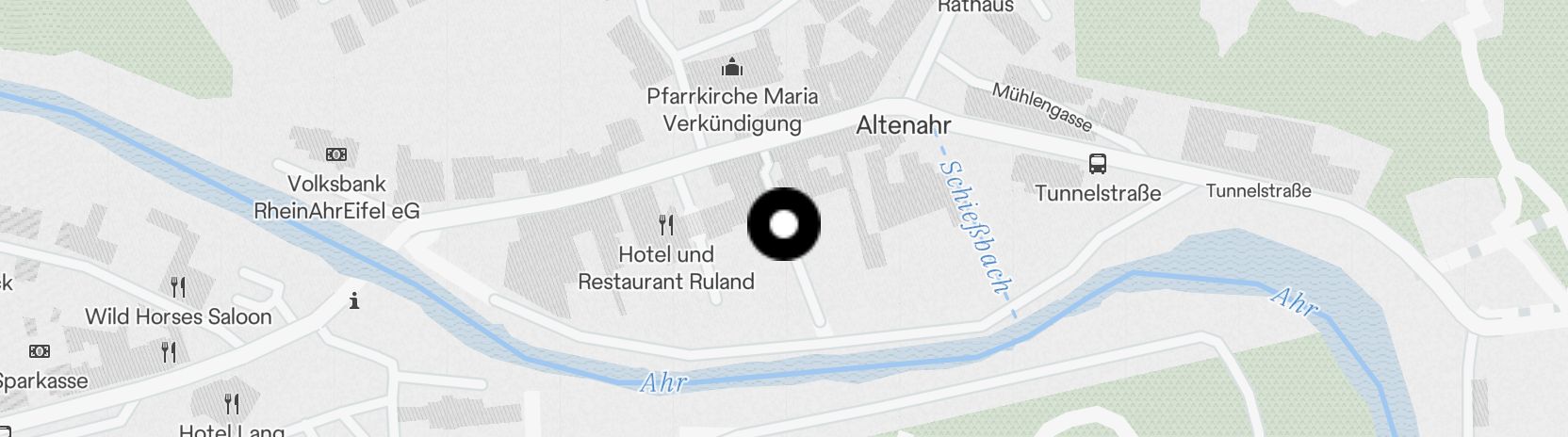Open the Tunnelstraße bus stop icon
The height and width of the screenshot is (437, 1568).
tap(1097, 164)
